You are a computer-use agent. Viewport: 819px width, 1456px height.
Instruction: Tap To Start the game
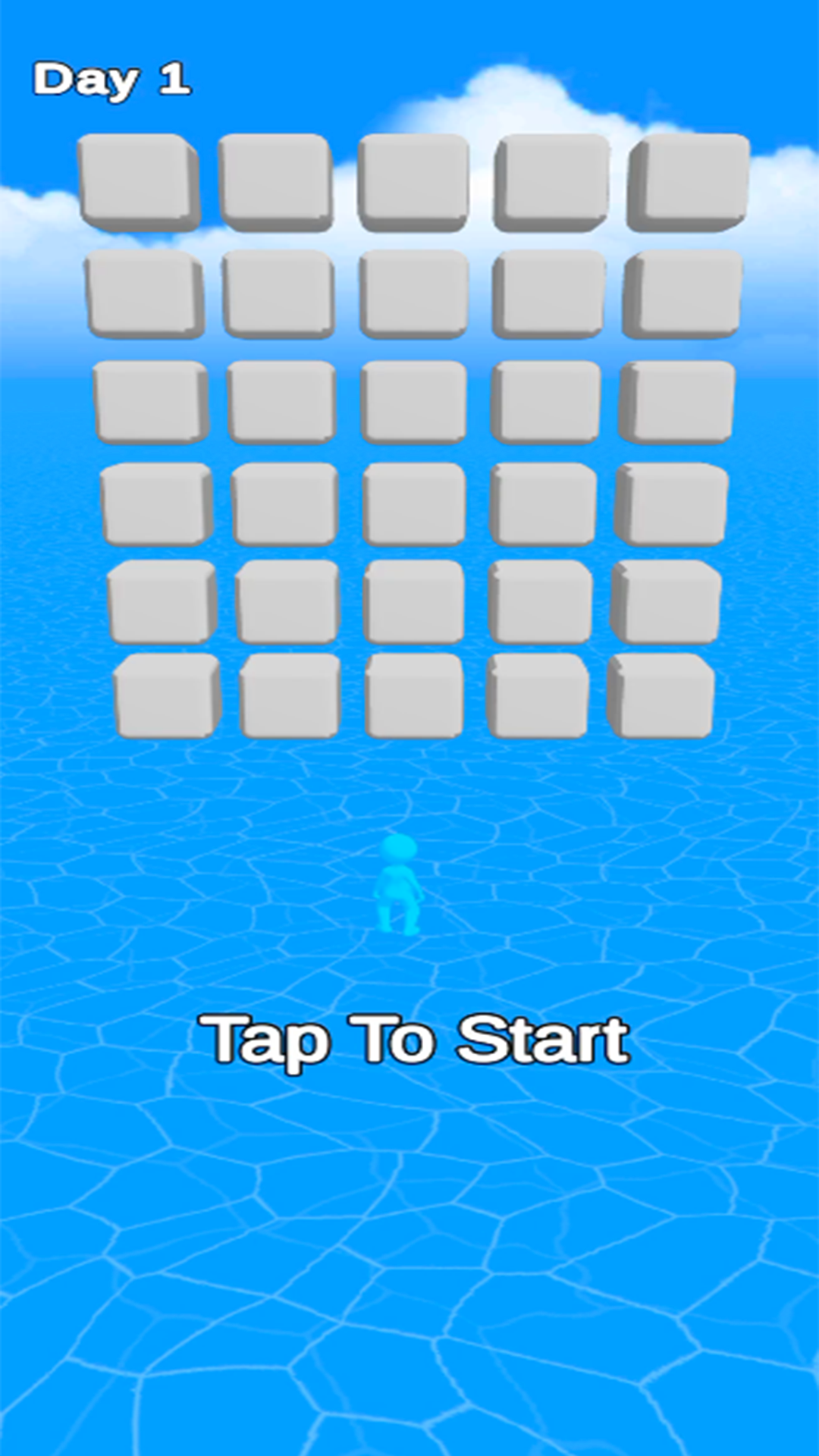point(413,1040)
